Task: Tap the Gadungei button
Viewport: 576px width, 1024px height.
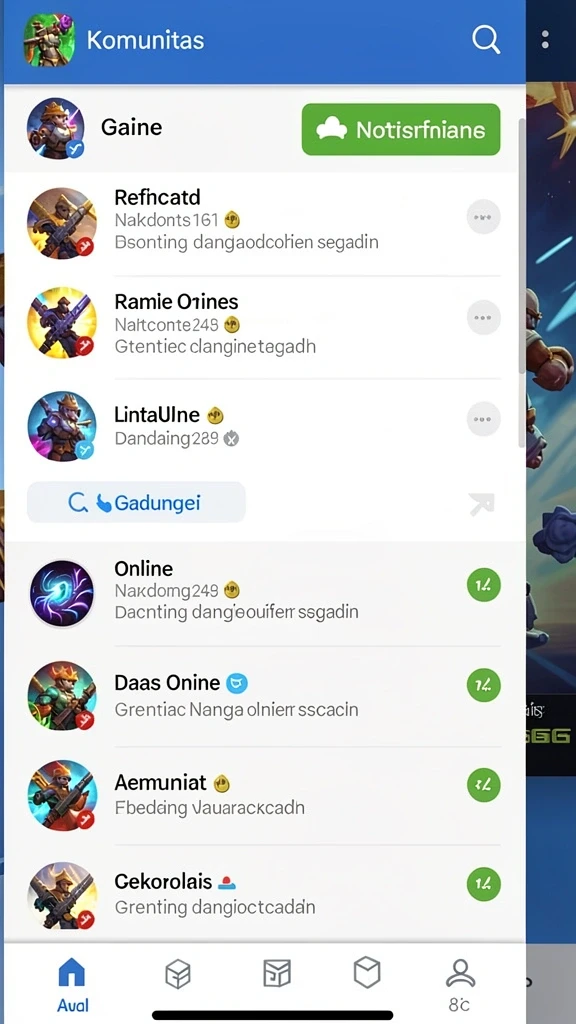Action: click(x=136, y=502)
